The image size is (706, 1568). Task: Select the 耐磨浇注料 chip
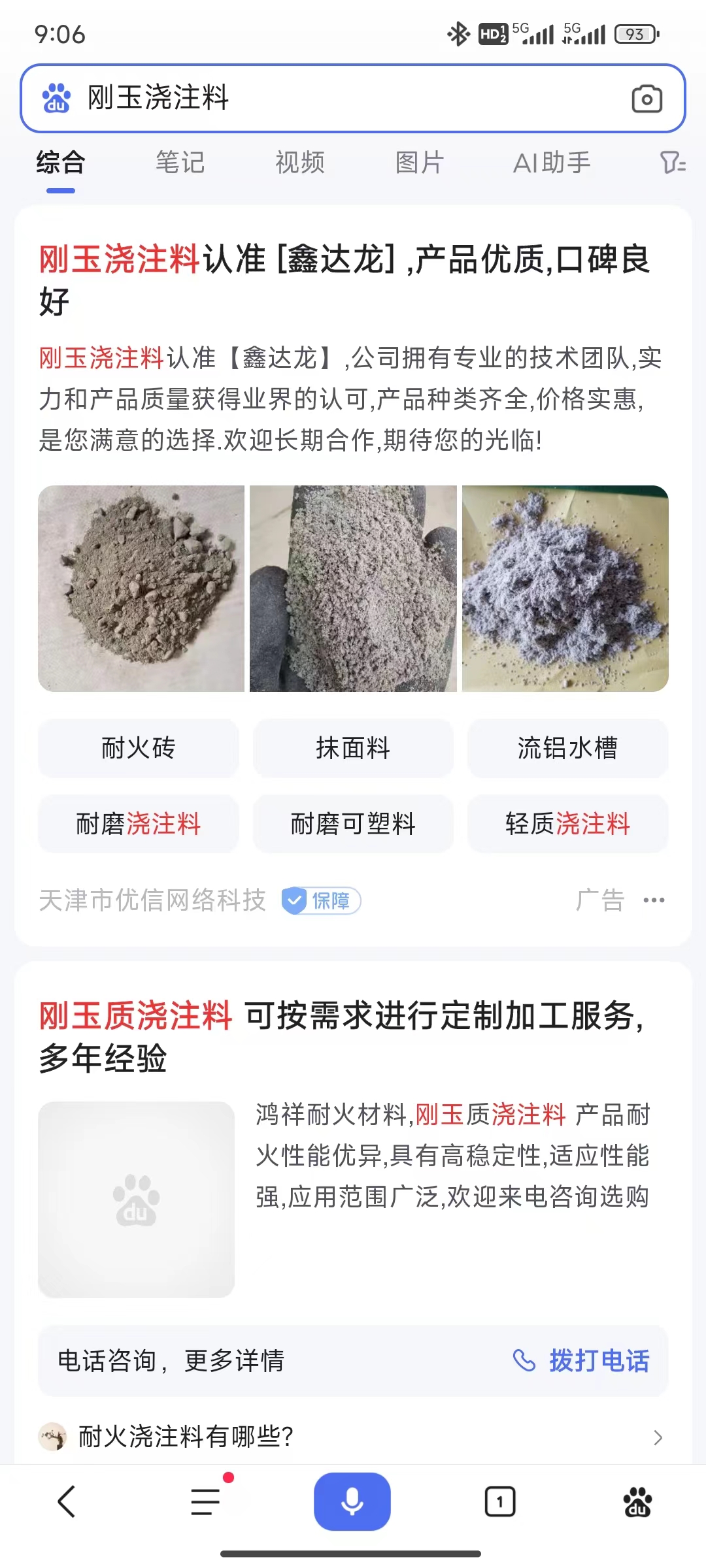pos(139,824)
